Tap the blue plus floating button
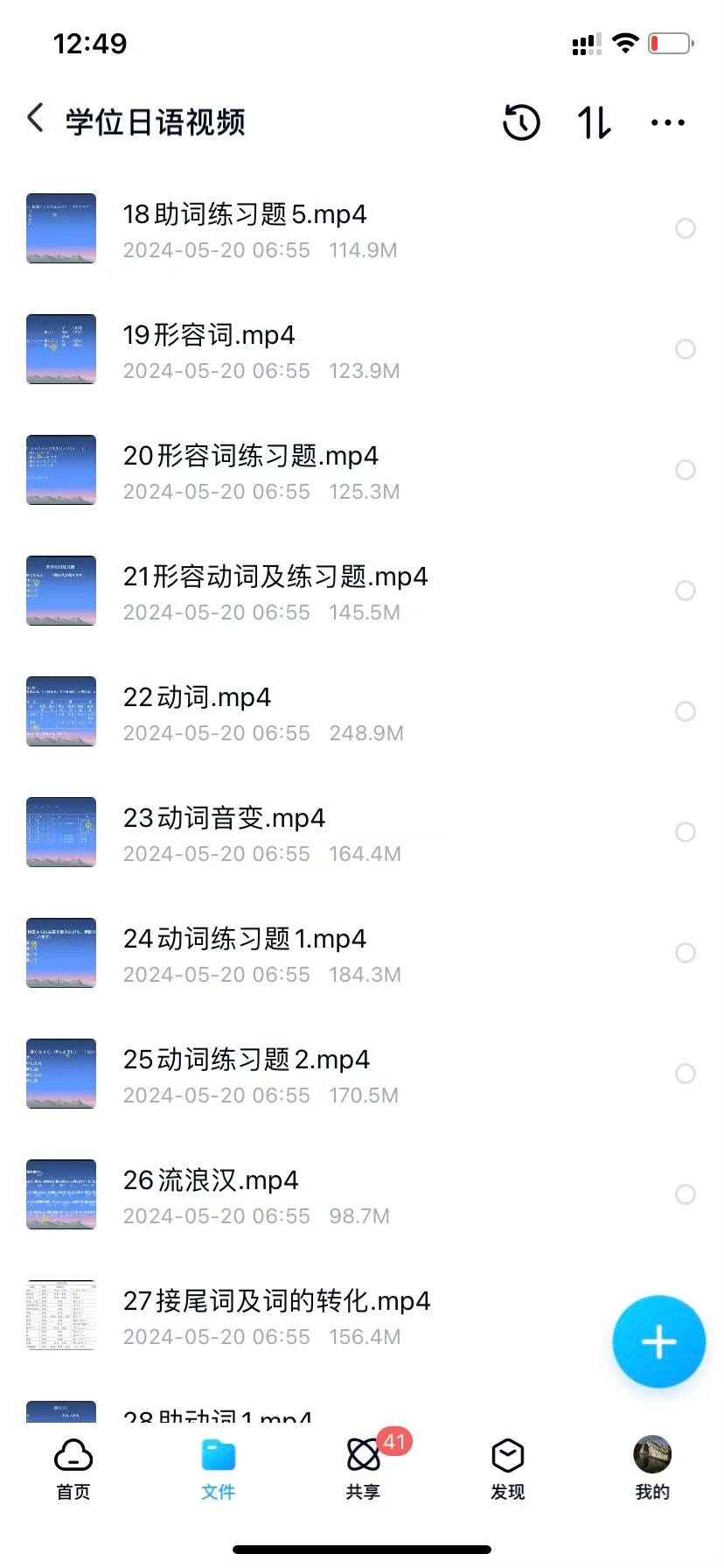This screenshot has height=1568, width=724. pos(658,1342)
